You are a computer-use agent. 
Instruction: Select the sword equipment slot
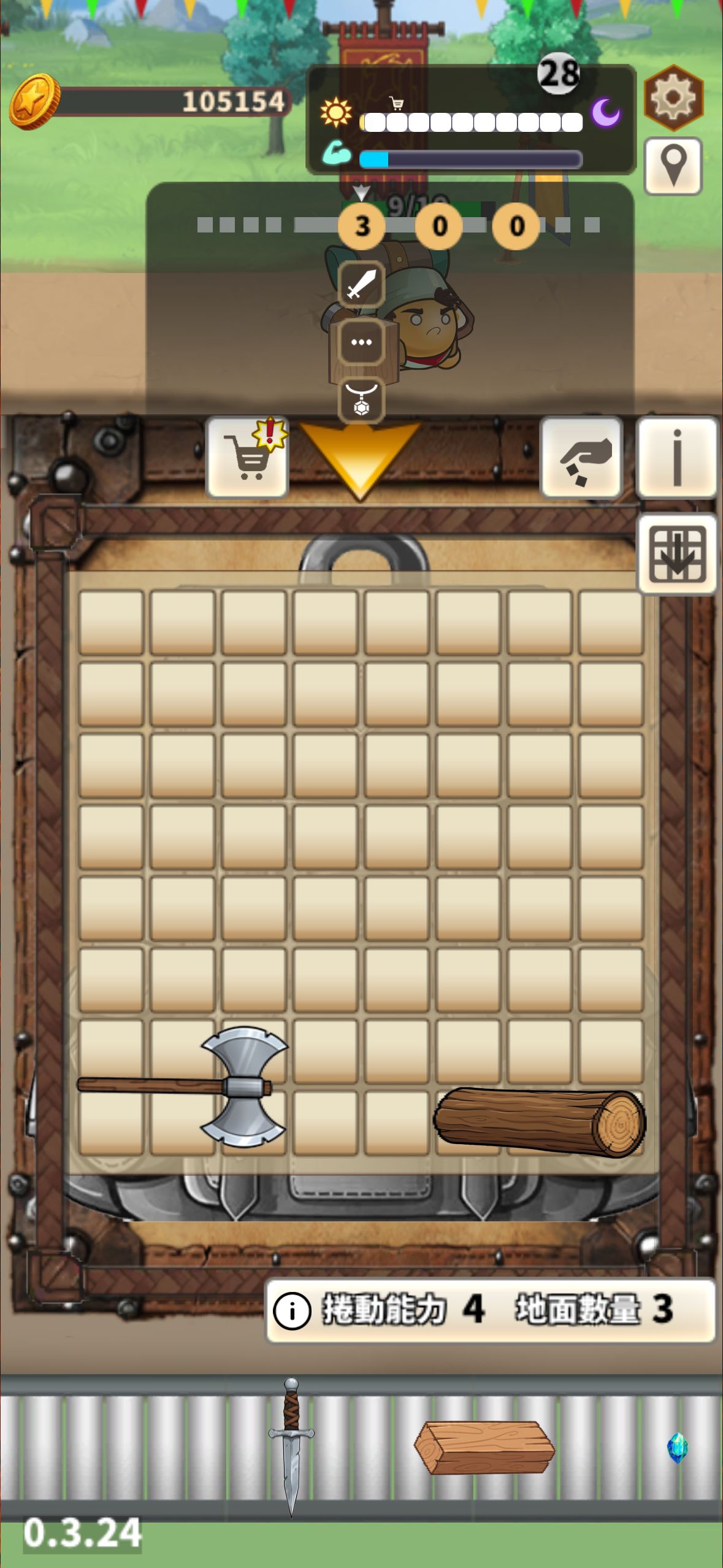pyautogui.click(x=361, y=285)
